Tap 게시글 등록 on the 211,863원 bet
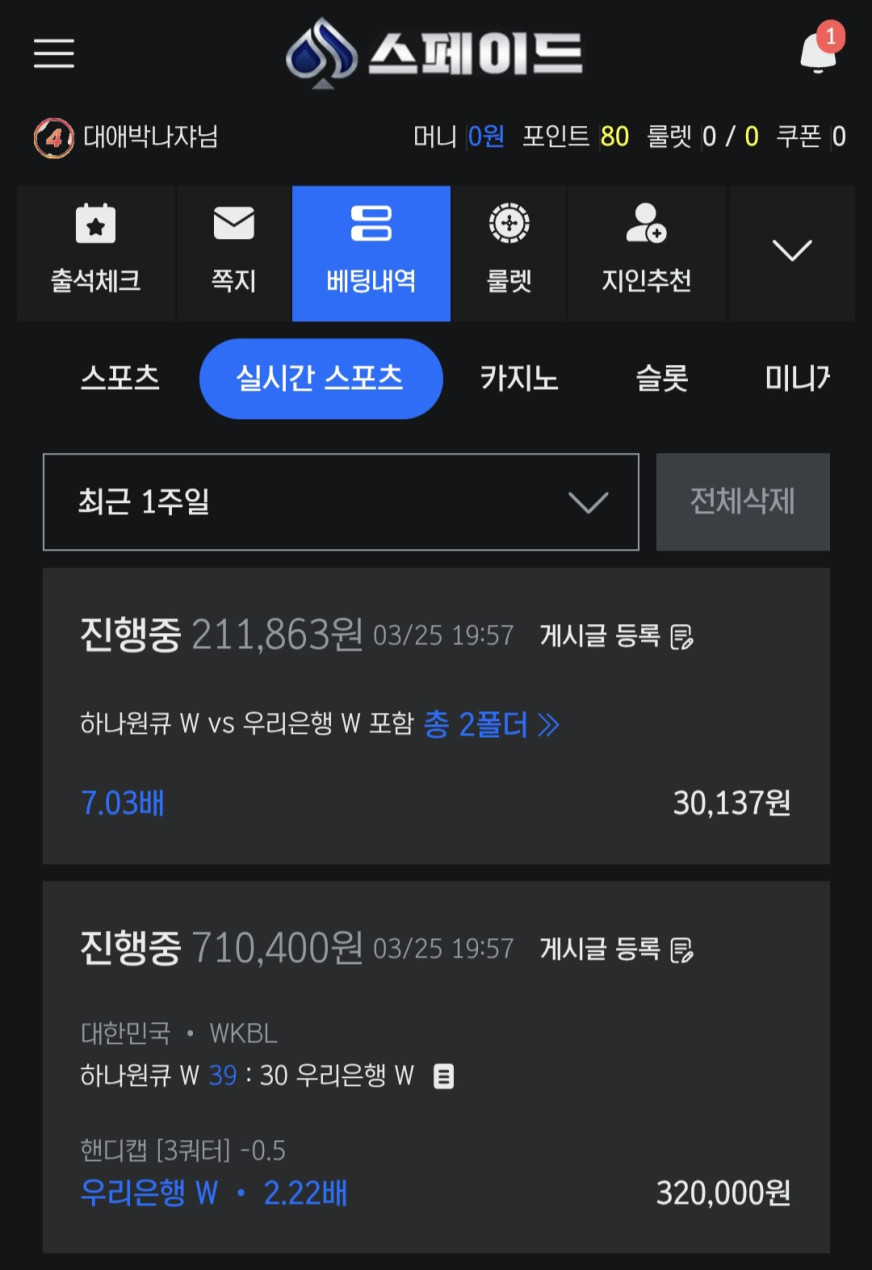This screenshot has height=1270, width=872. tap(616, 636)
